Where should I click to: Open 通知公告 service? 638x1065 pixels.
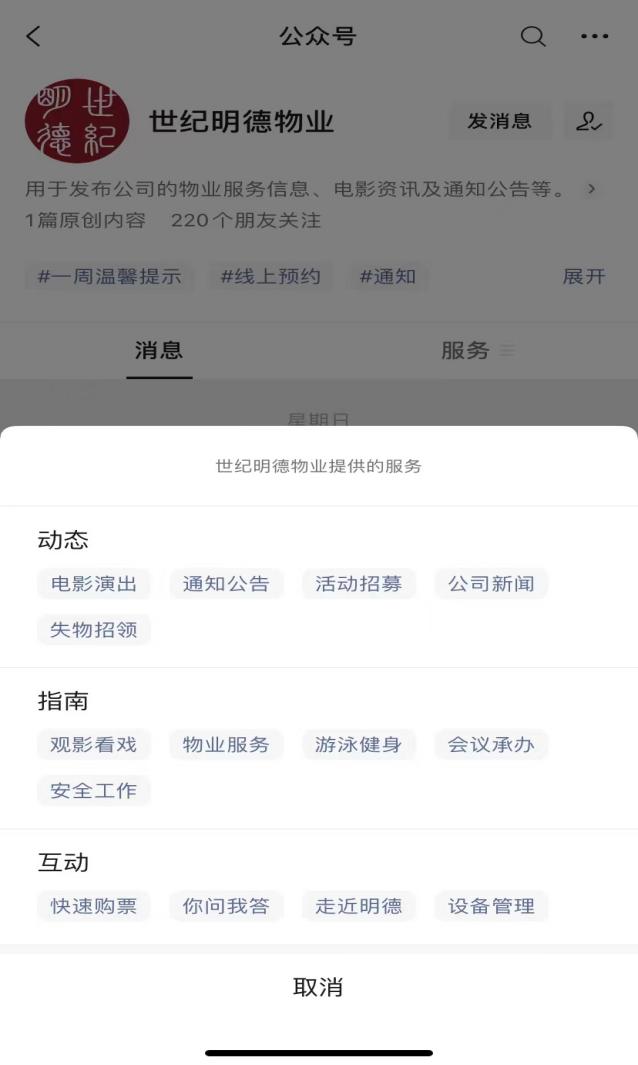(x=226, y=584)
